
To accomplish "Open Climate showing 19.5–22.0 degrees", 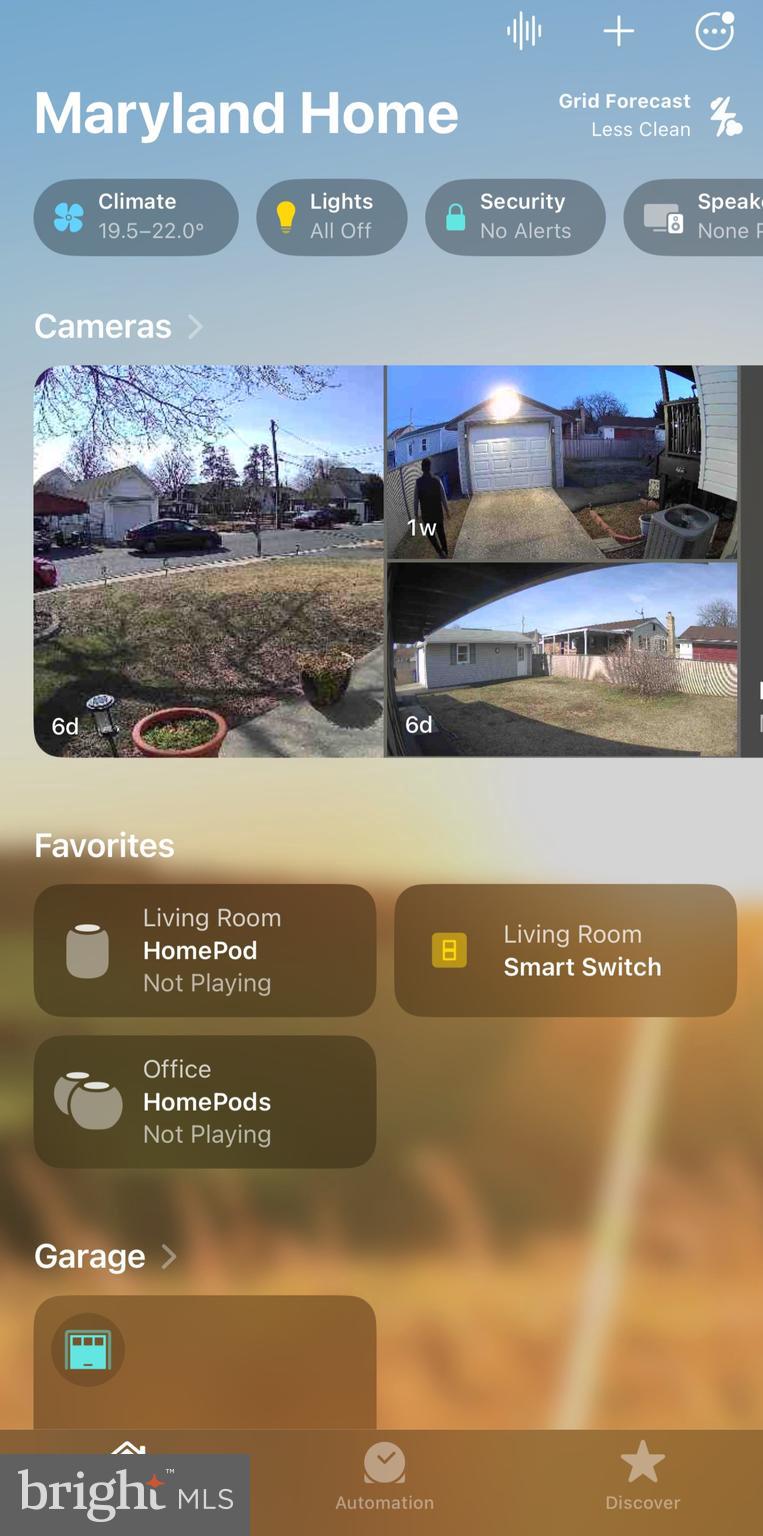I will pos(136,217).
